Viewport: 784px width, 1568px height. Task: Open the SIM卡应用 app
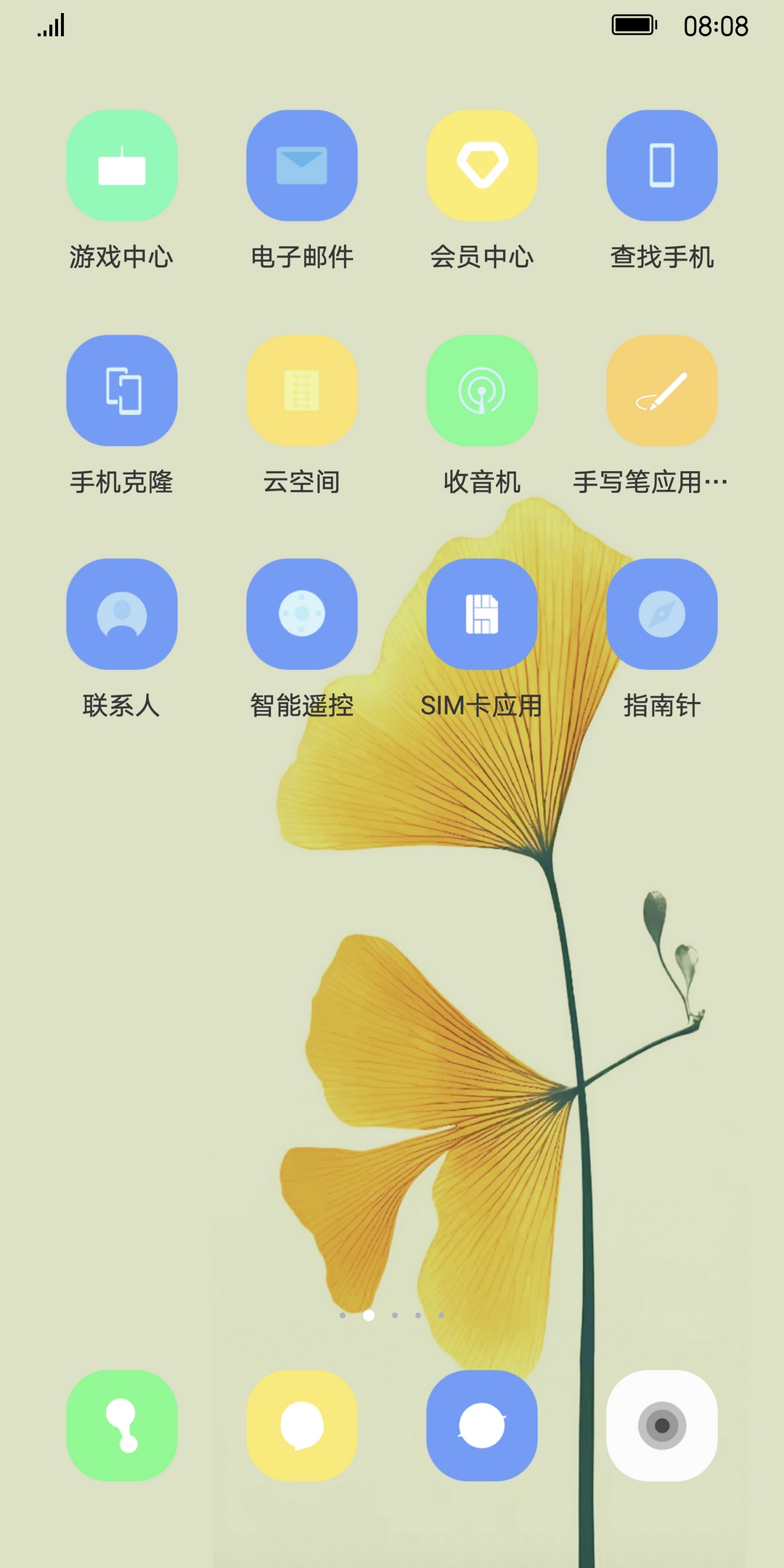pos(482,614)
